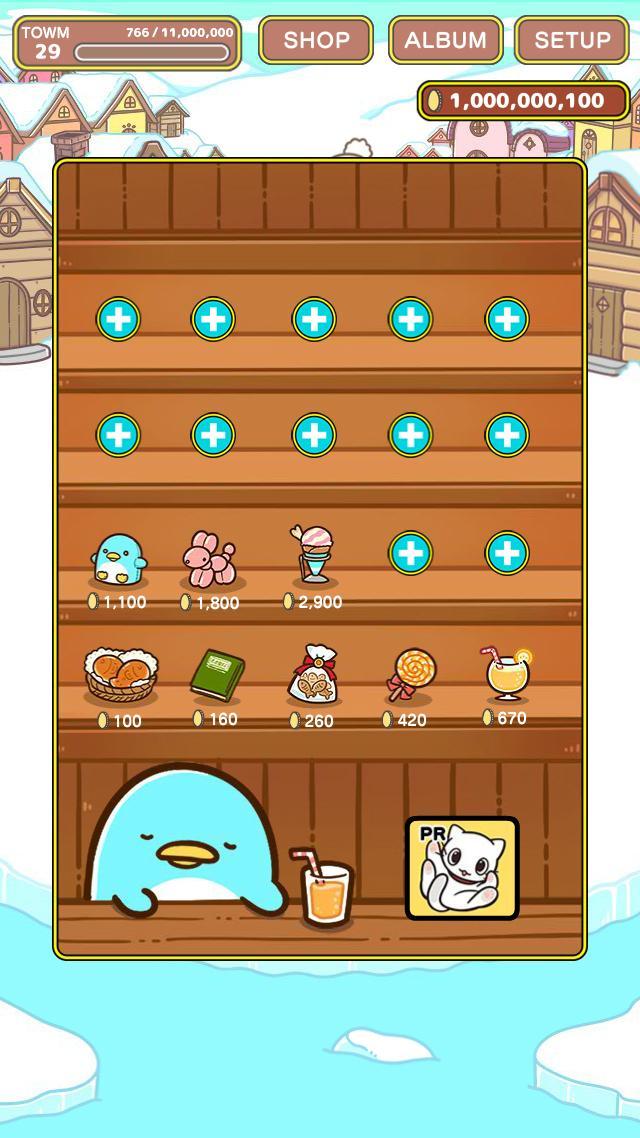Choose the orange lollipop priced 420
Image resolution: width=640 pixels, height=1138 pixels.
tap(411, 675)
